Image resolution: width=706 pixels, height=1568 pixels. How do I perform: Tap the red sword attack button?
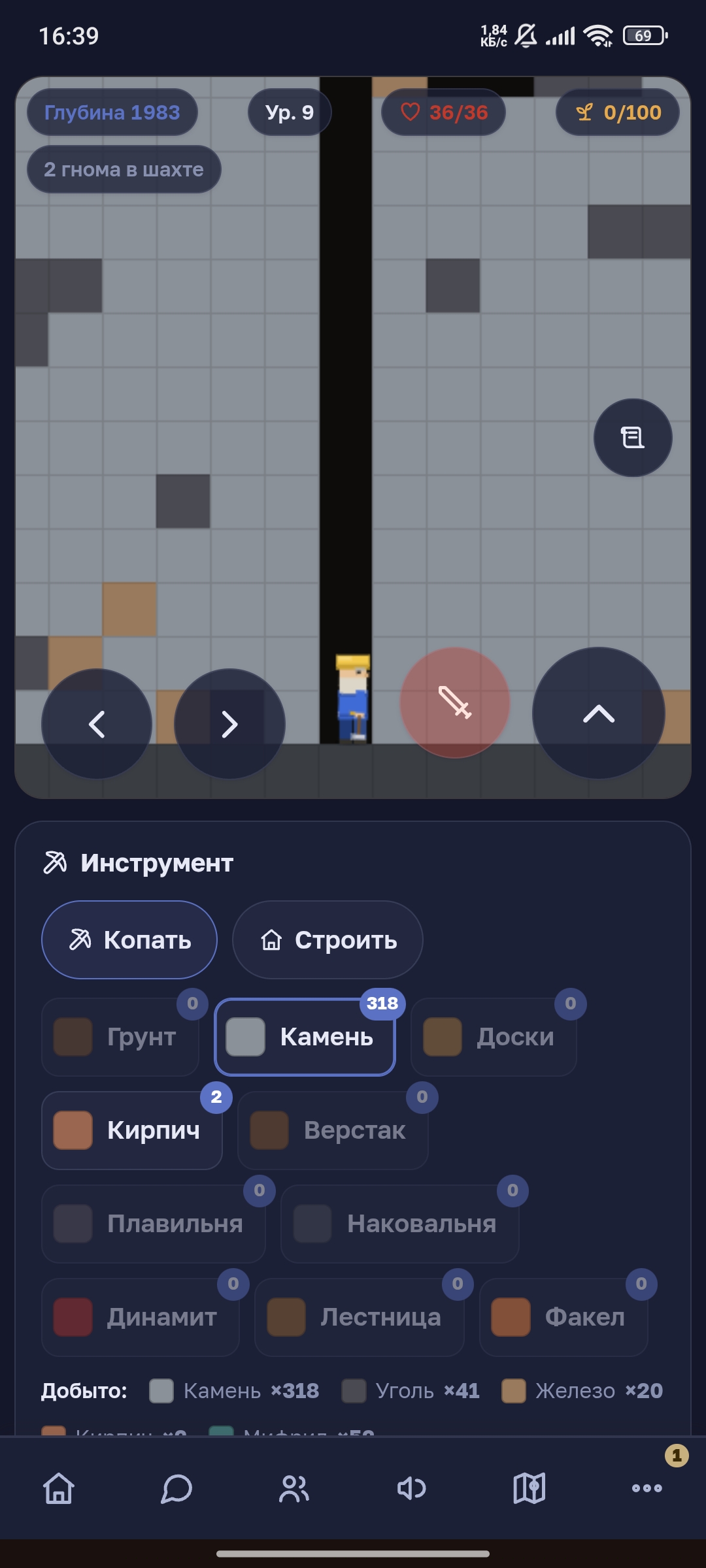tap(455, 702)
